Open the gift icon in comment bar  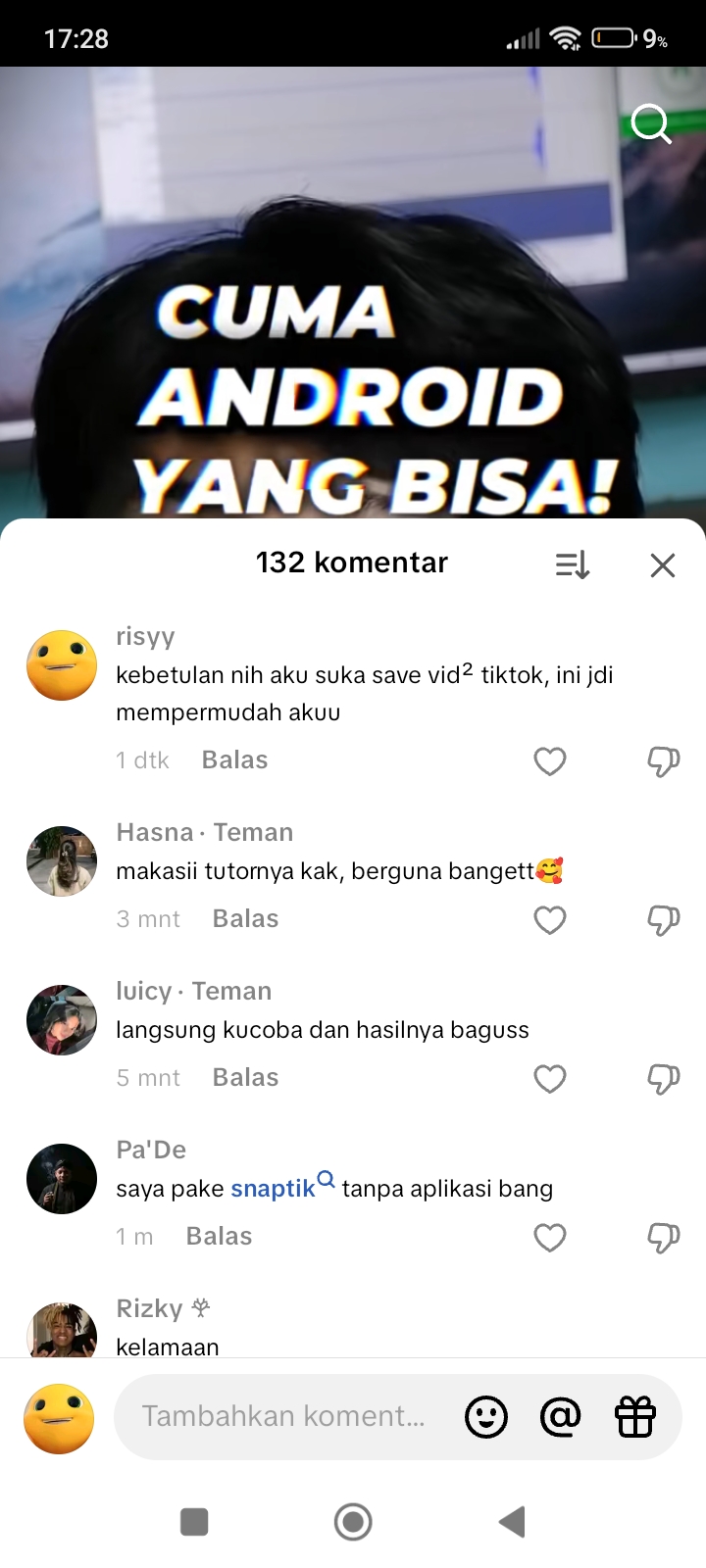634,1416
